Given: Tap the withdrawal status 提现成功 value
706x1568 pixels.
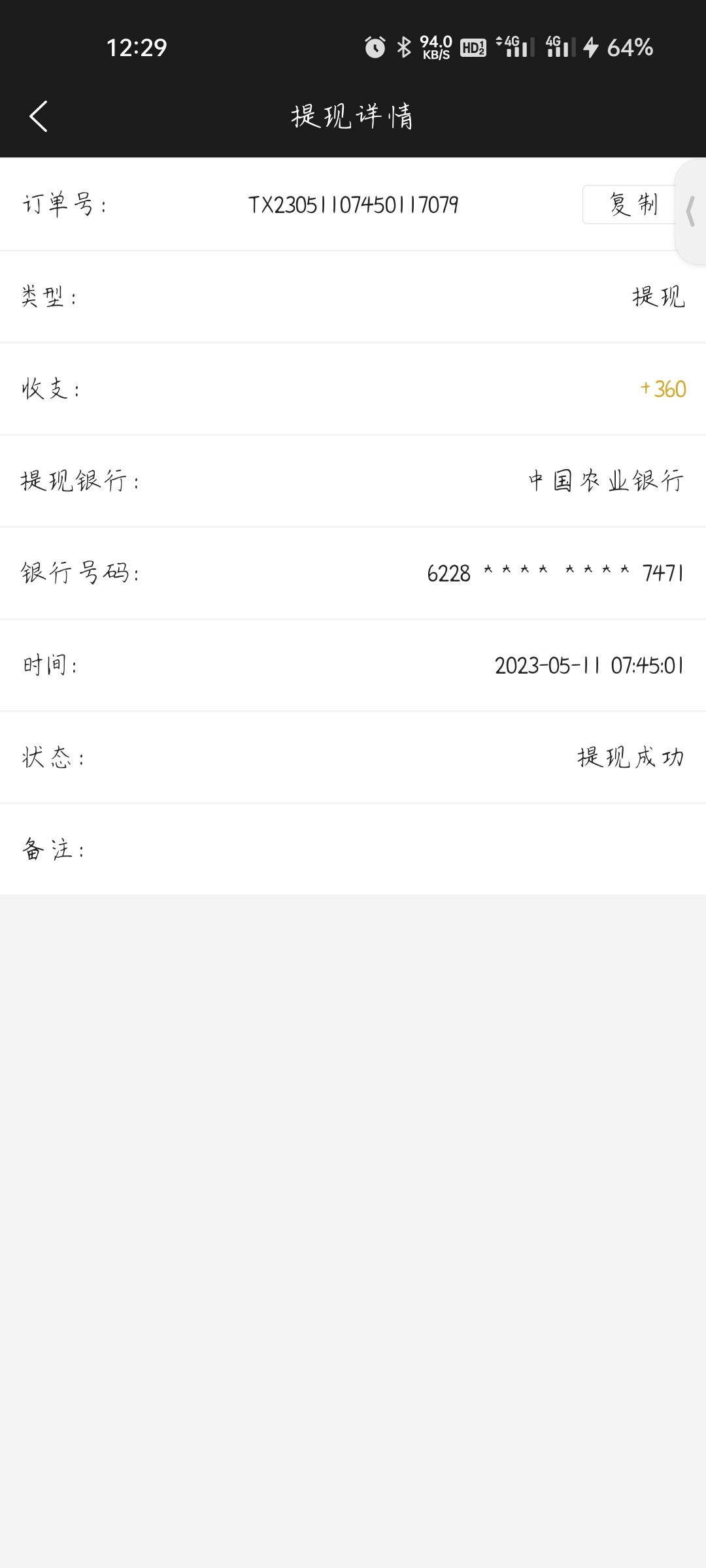Looking at the screenshot, I should pyautogui.click(x=631, y=758).
